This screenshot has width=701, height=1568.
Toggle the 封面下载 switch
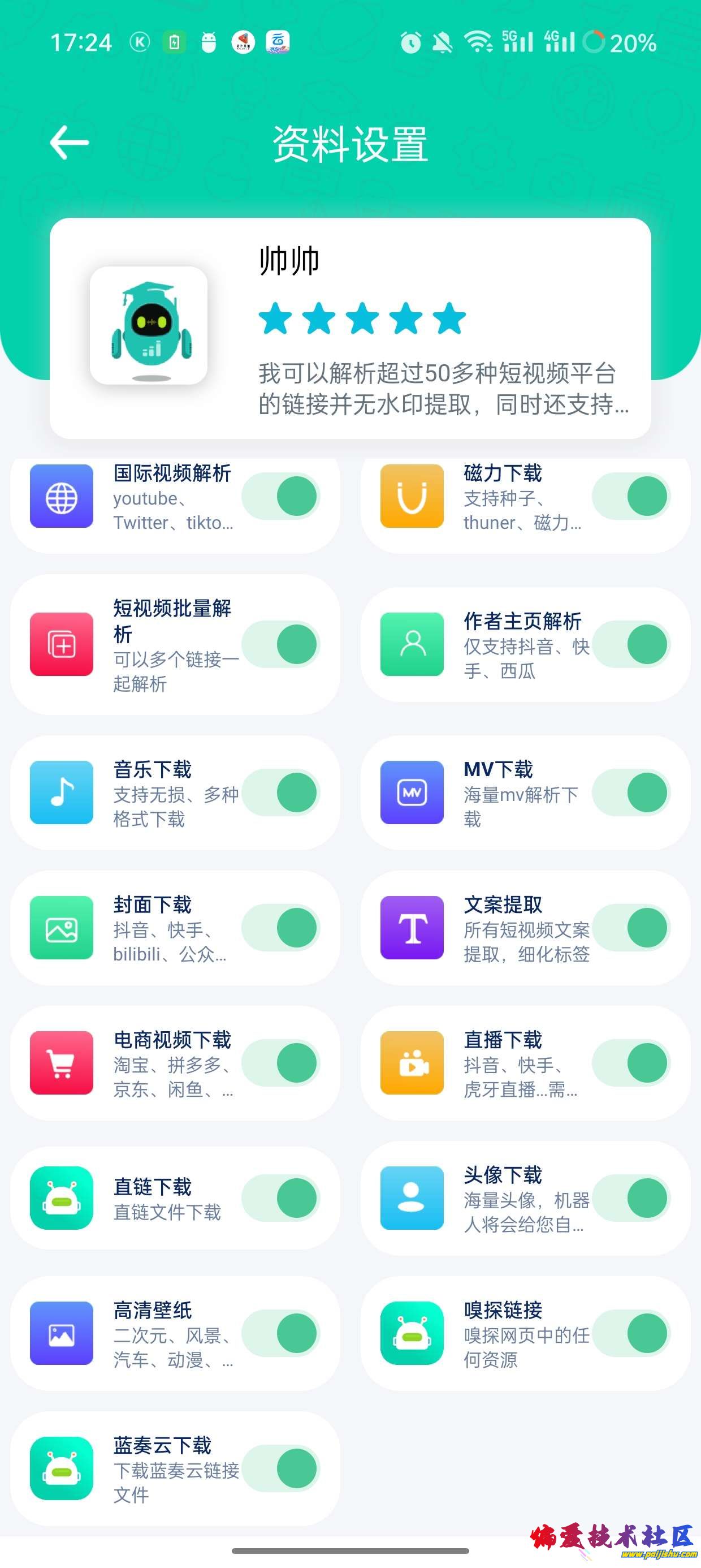pos(281,928)
